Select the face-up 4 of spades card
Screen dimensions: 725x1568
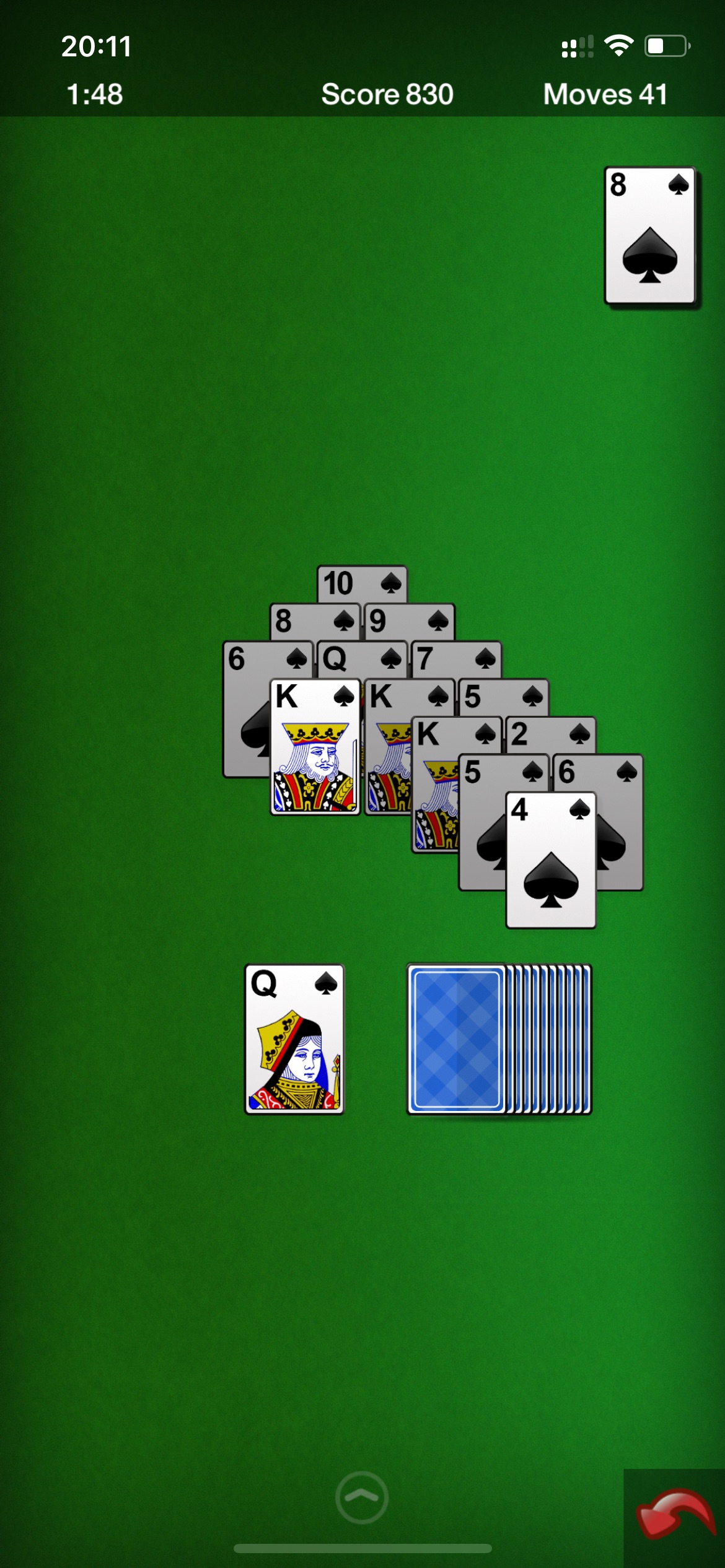pos(551,860)
